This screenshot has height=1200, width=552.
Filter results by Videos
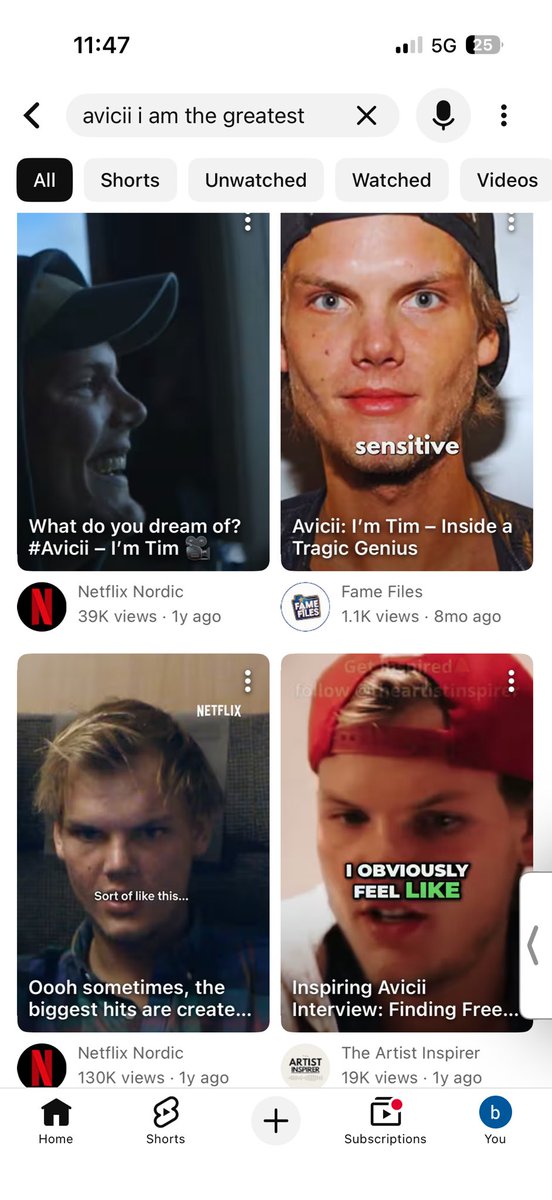[507, 180]
